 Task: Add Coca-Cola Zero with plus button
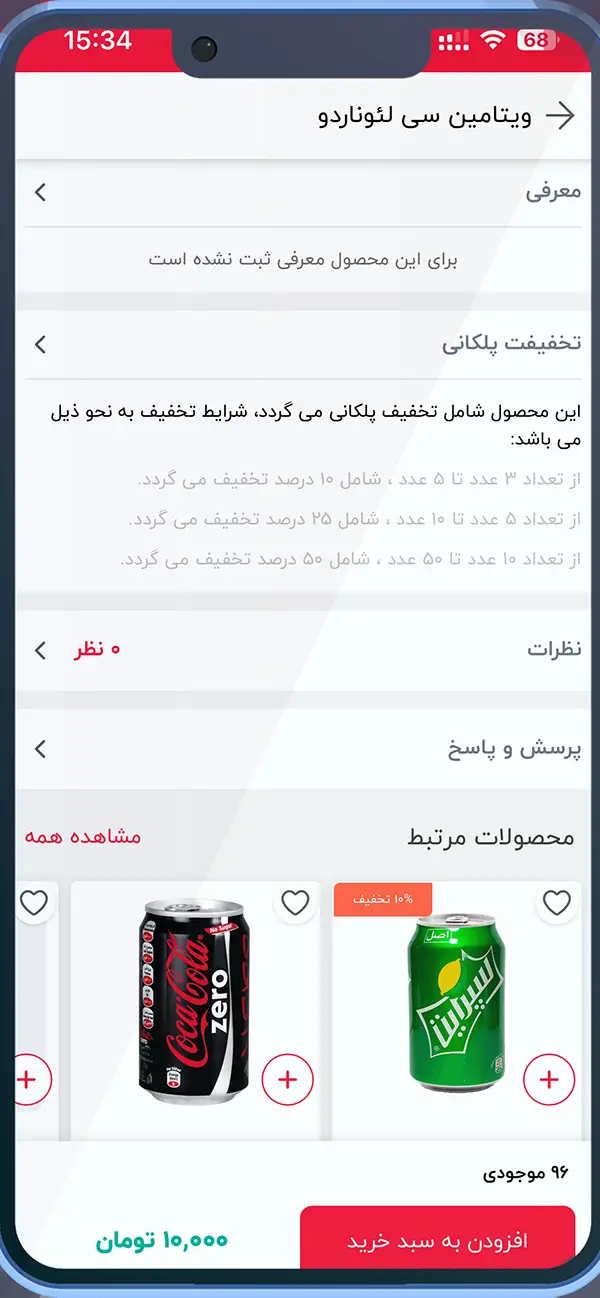click(287, 1080)
